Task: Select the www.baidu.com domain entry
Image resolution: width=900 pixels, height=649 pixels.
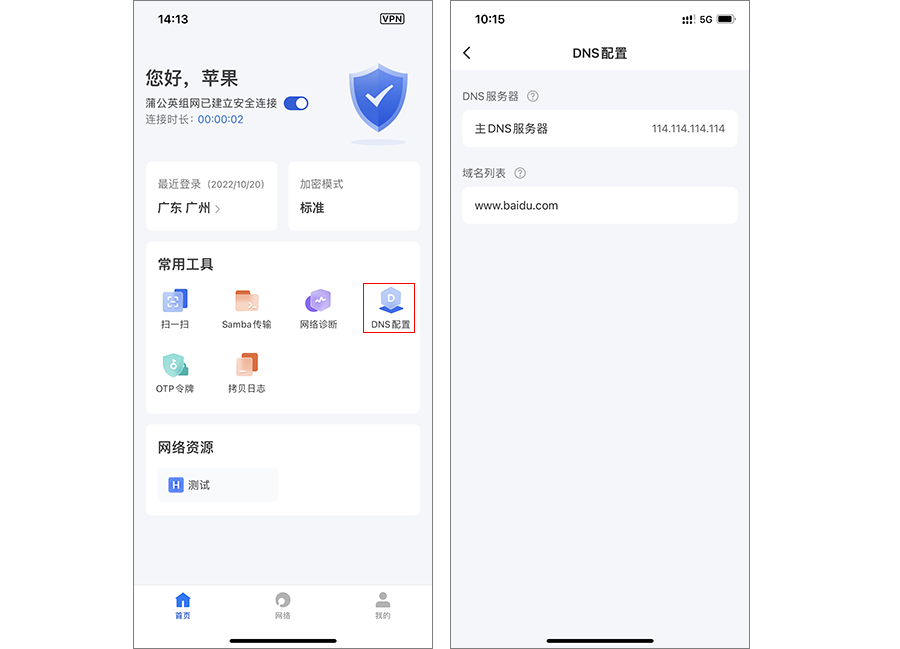Action: [599, 205]
